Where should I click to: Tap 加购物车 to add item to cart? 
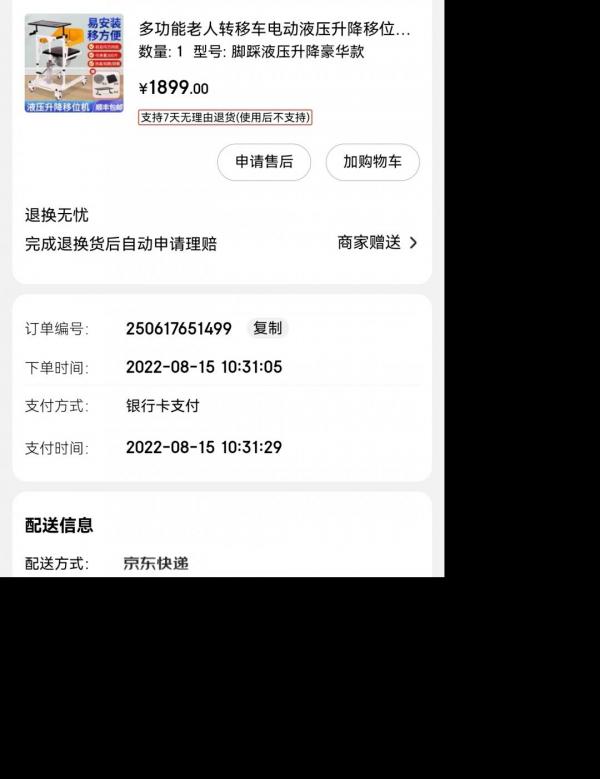372,162
